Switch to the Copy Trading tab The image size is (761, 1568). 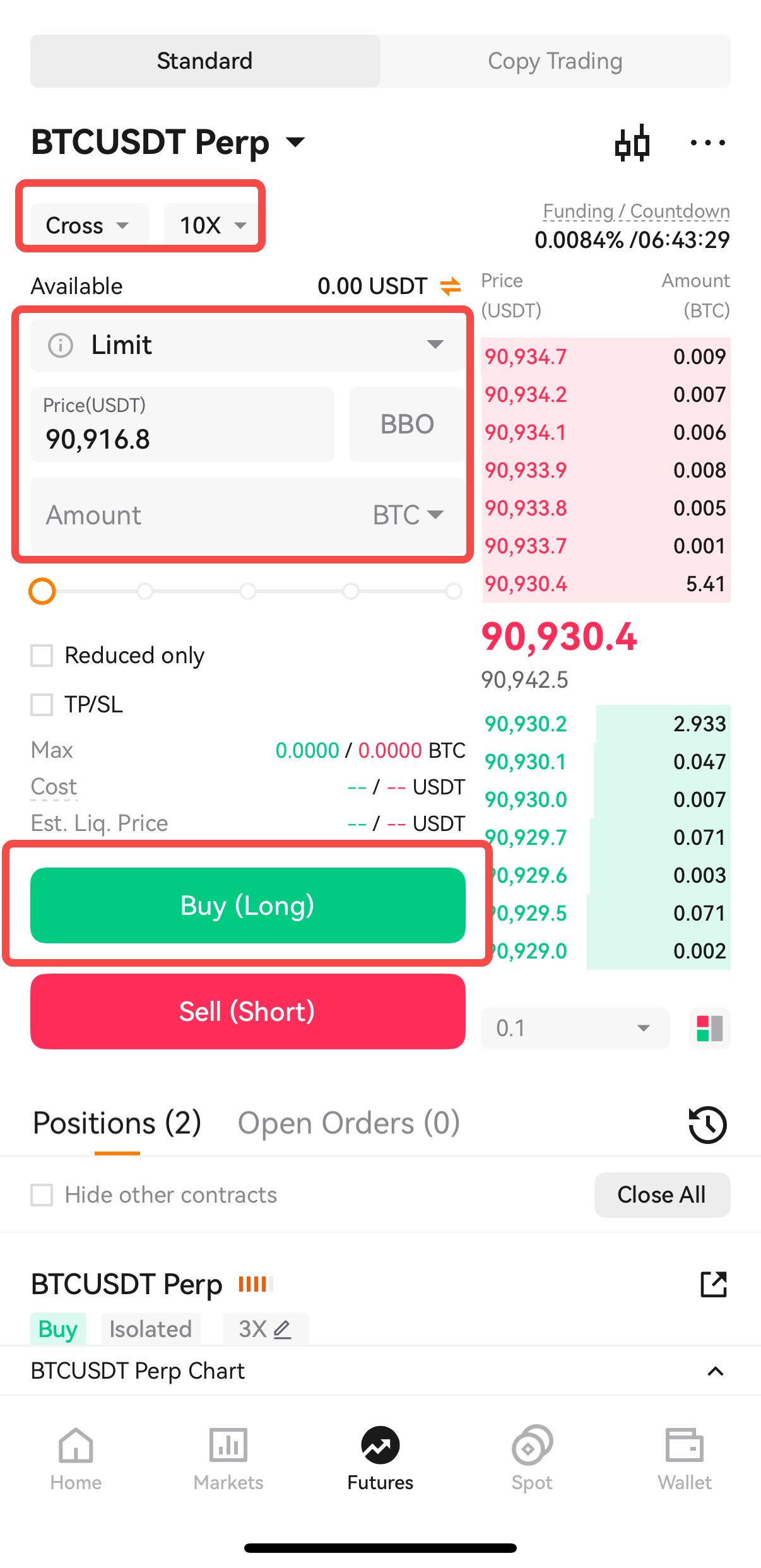tap(555, 61)
